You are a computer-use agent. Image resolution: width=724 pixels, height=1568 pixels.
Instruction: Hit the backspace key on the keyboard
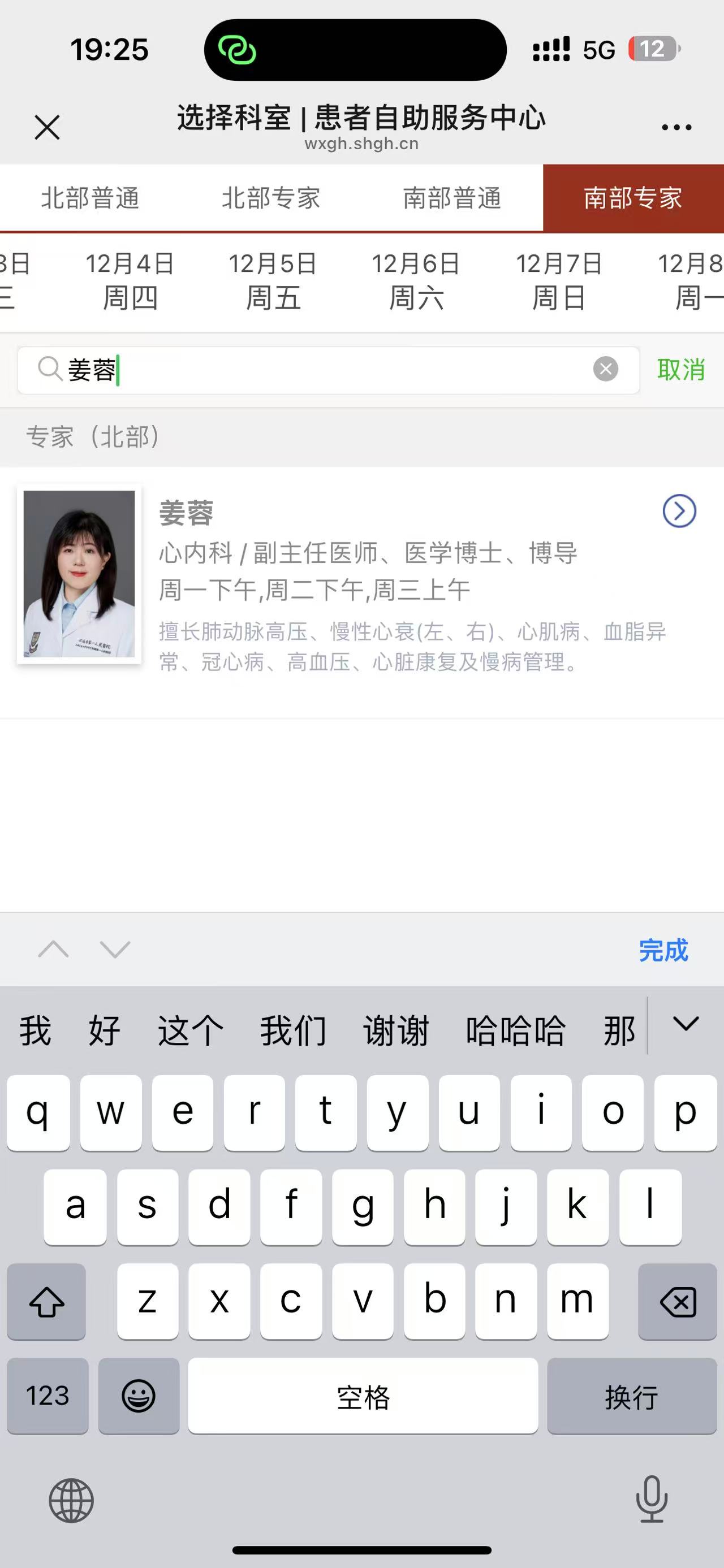[677, 1302]
